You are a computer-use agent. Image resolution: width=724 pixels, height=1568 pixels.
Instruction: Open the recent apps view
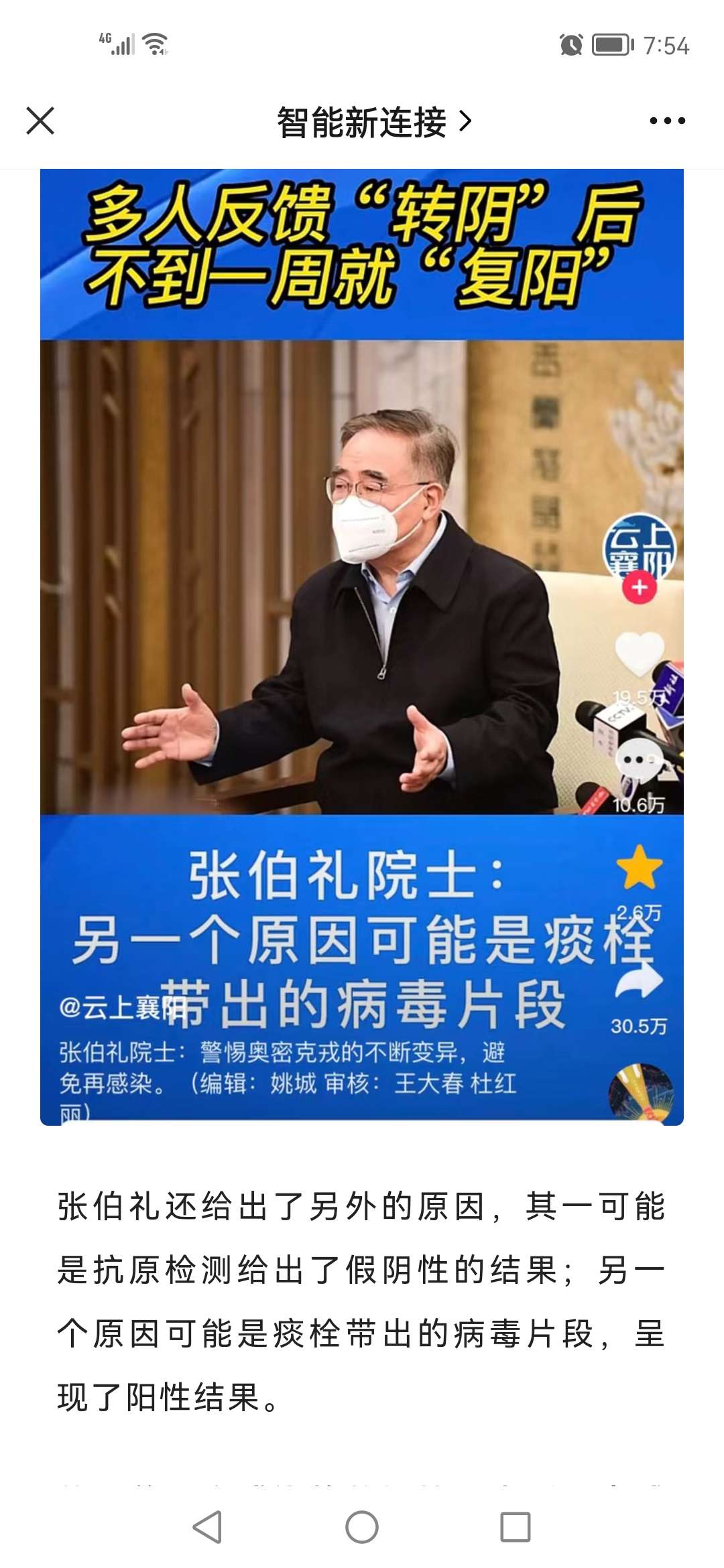tap(516, 1527)
